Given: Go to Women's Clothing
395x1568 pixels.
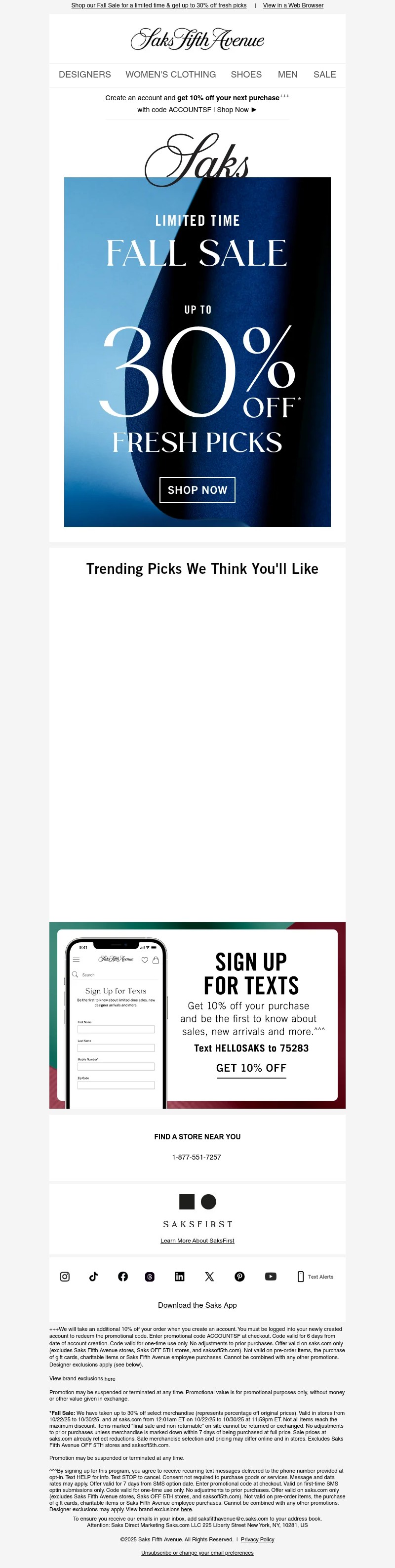Looking at the screenshot, I should (170, 74).
